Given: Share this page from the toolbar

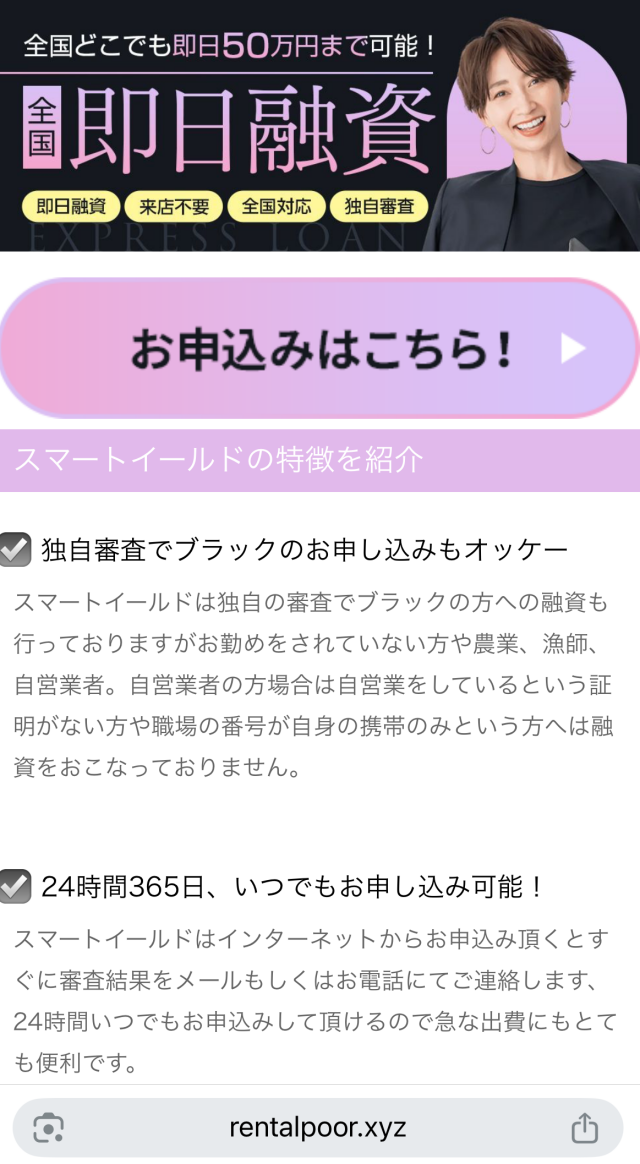Looking at the screenshot, I should pos(584,1128).
